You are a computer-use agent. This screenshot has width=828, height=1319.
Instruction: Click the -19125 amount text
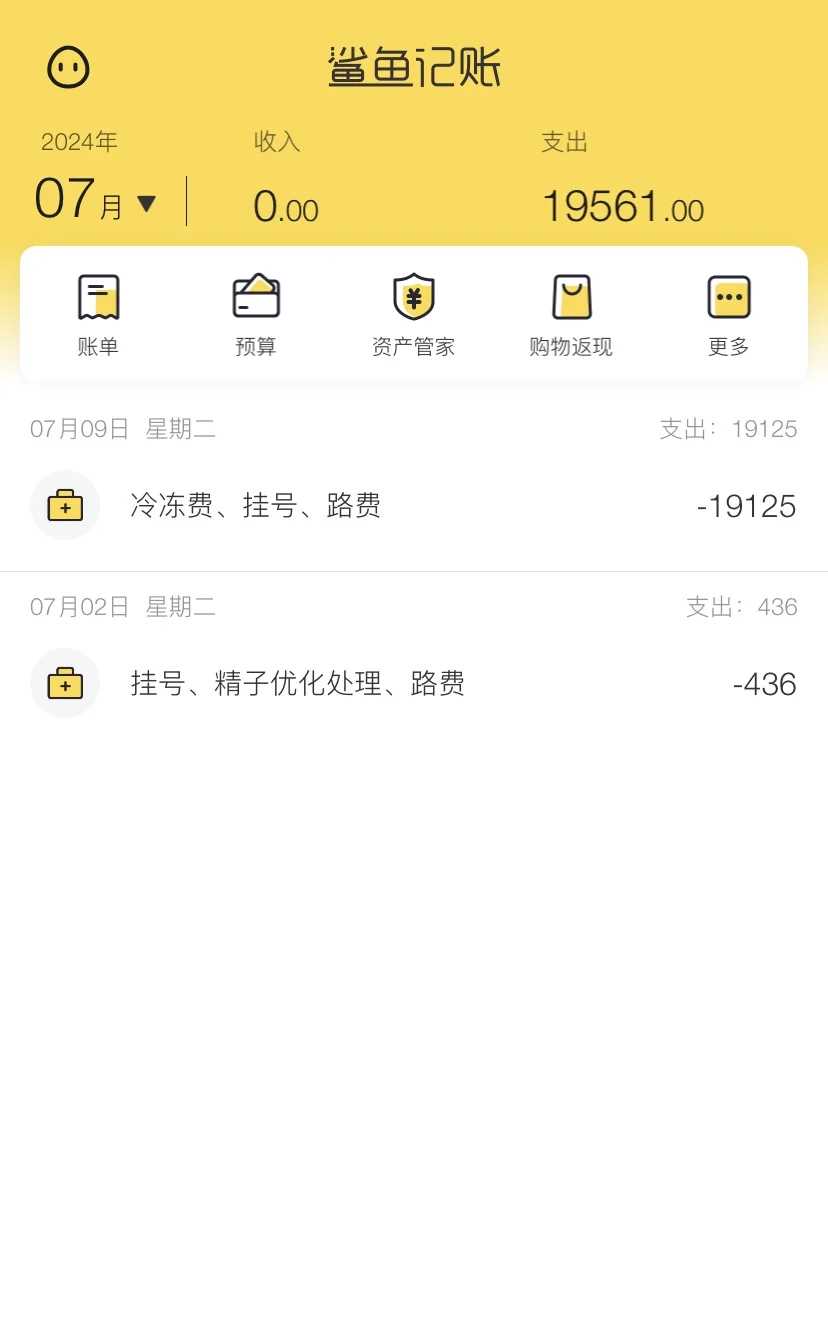(746, 507)
